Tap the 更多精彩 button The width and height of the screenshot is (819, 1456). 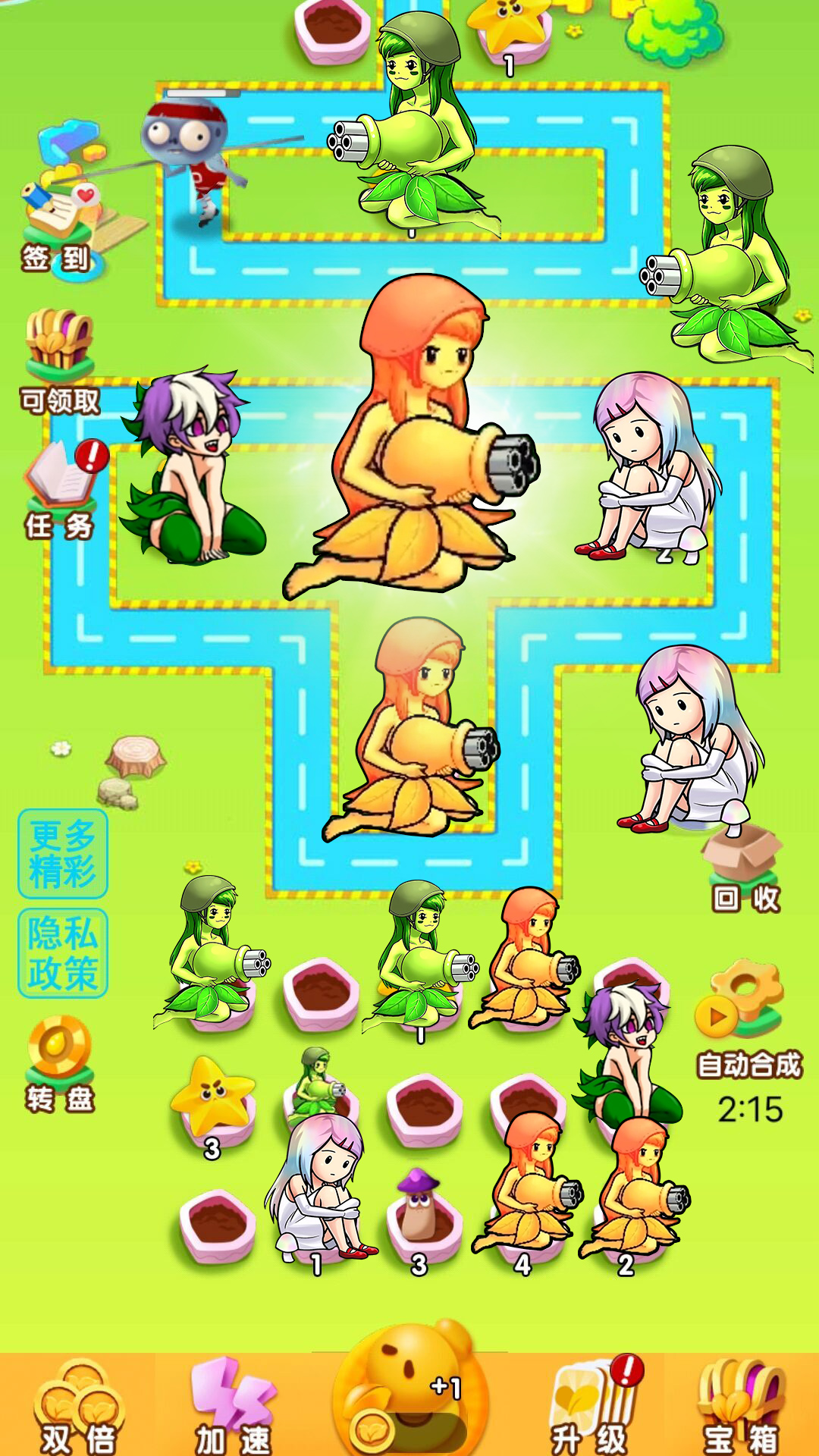(63, 853)
